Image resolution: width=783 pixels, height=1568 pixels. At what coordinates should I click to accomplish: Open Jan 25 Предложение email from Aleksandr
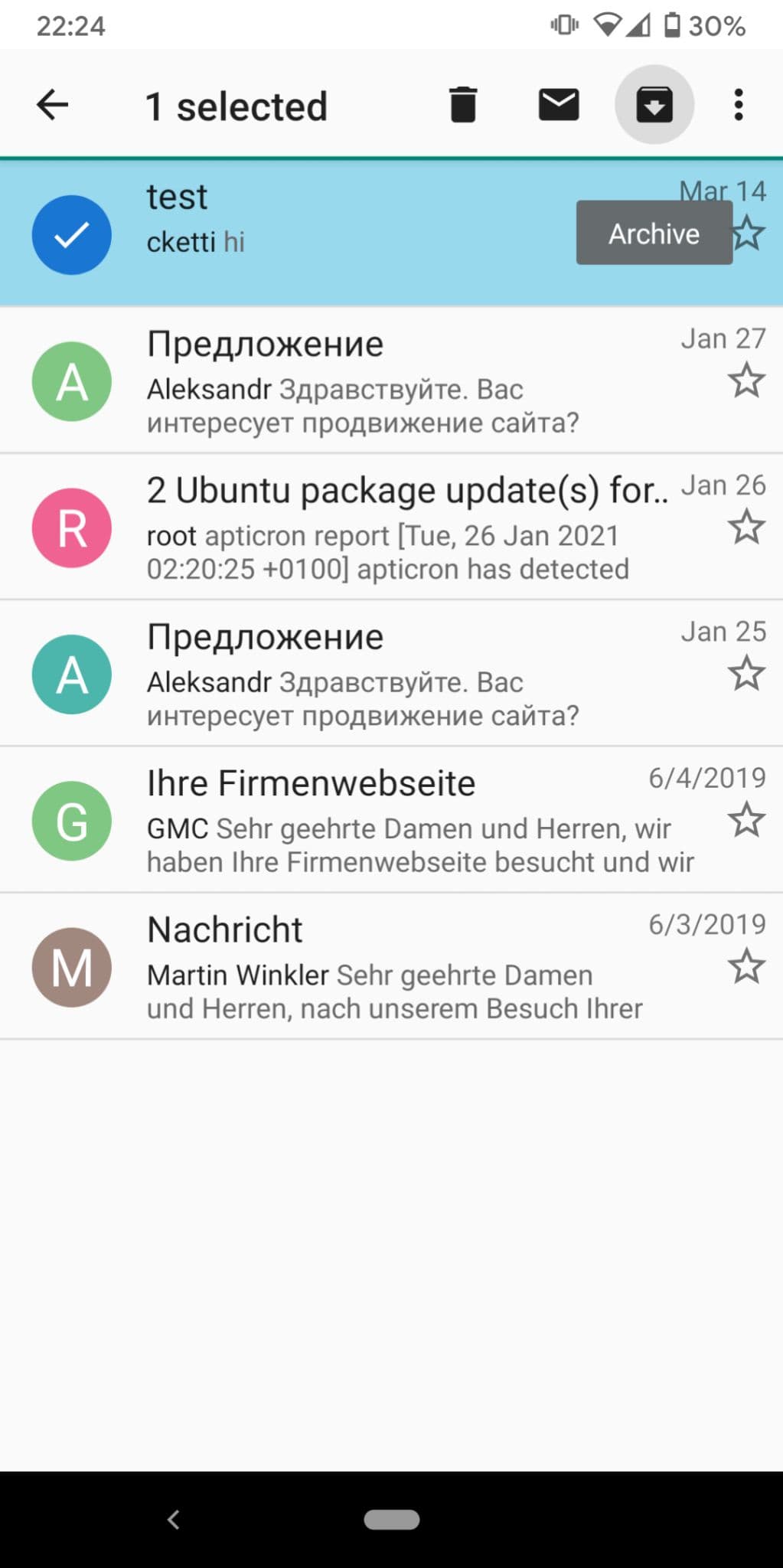391,674
